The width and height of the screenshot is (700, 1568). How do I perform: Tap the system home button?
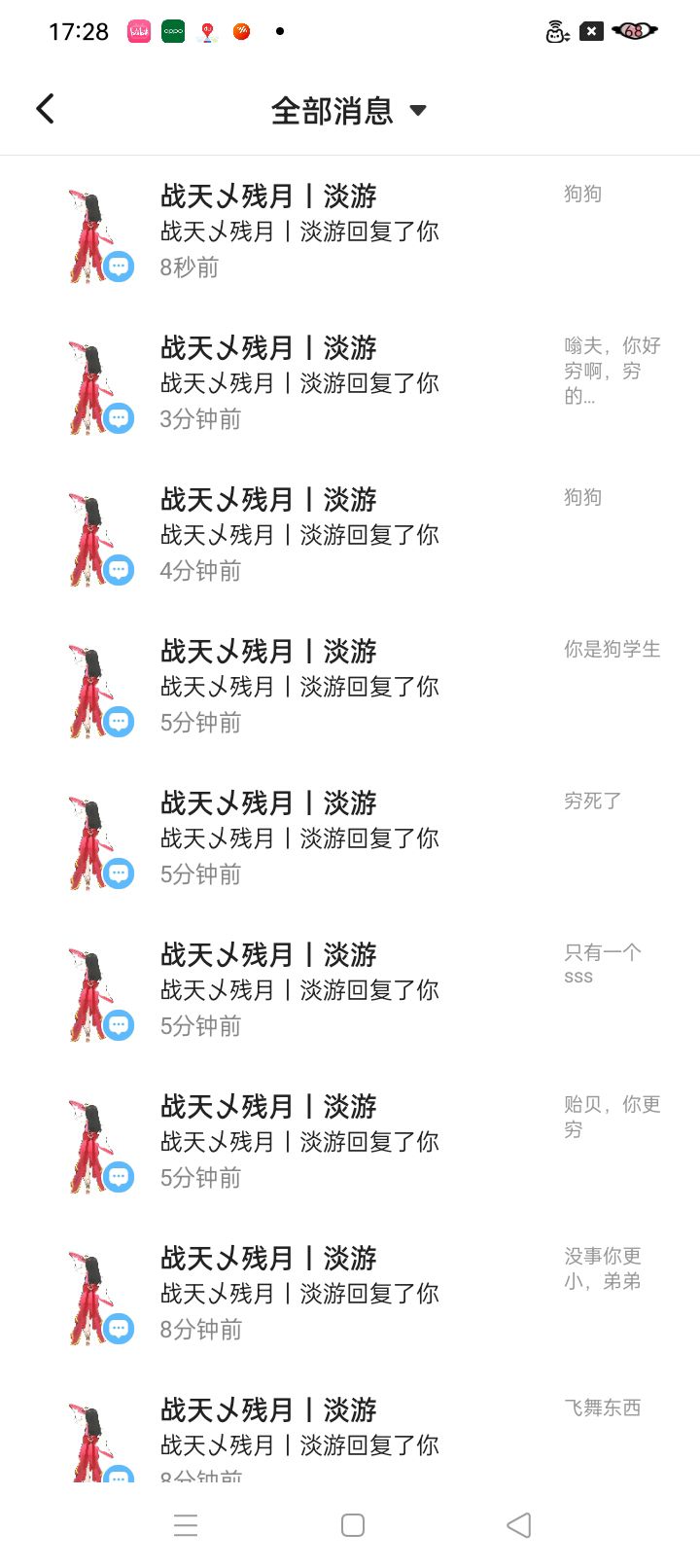coord(353,1524)
